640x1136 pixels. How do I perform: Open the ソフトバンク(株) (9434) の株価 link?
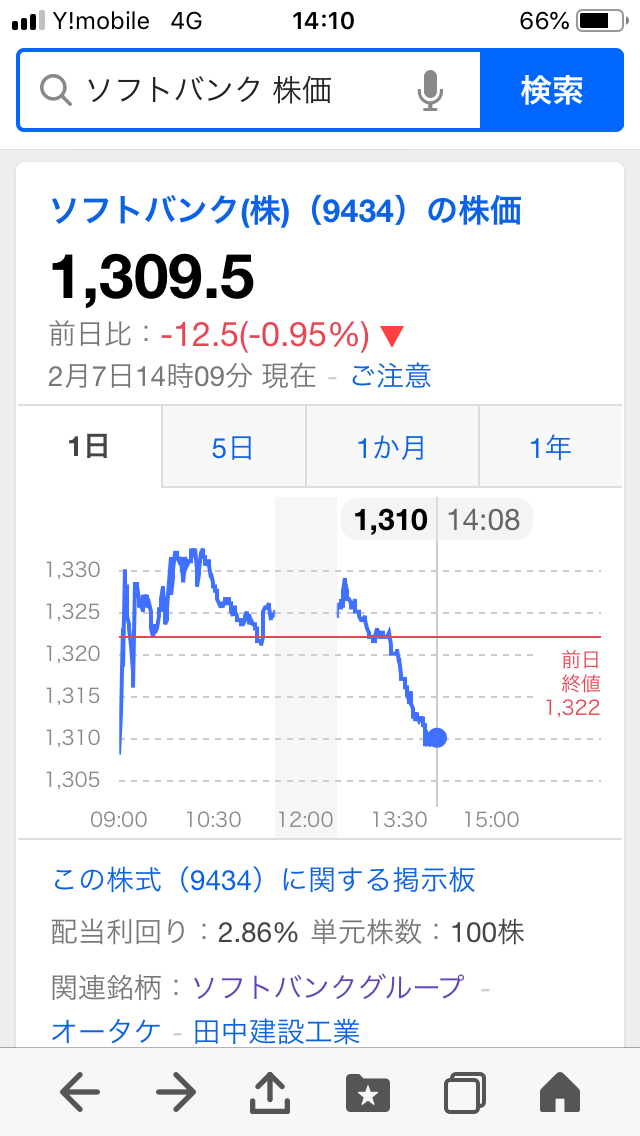[286, 211]
